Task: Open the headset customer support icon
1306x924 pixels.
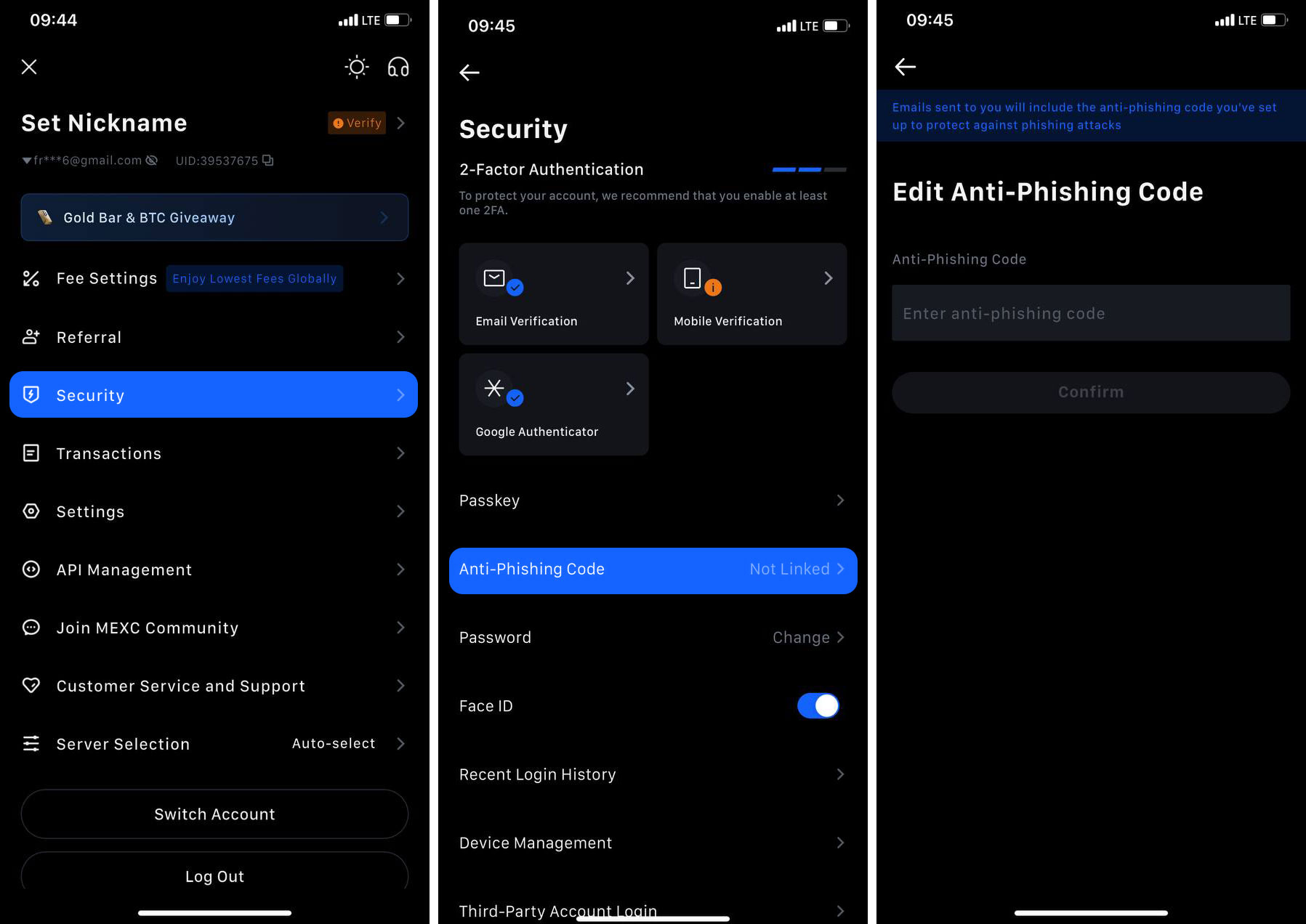Action: [x=398, y=67]
